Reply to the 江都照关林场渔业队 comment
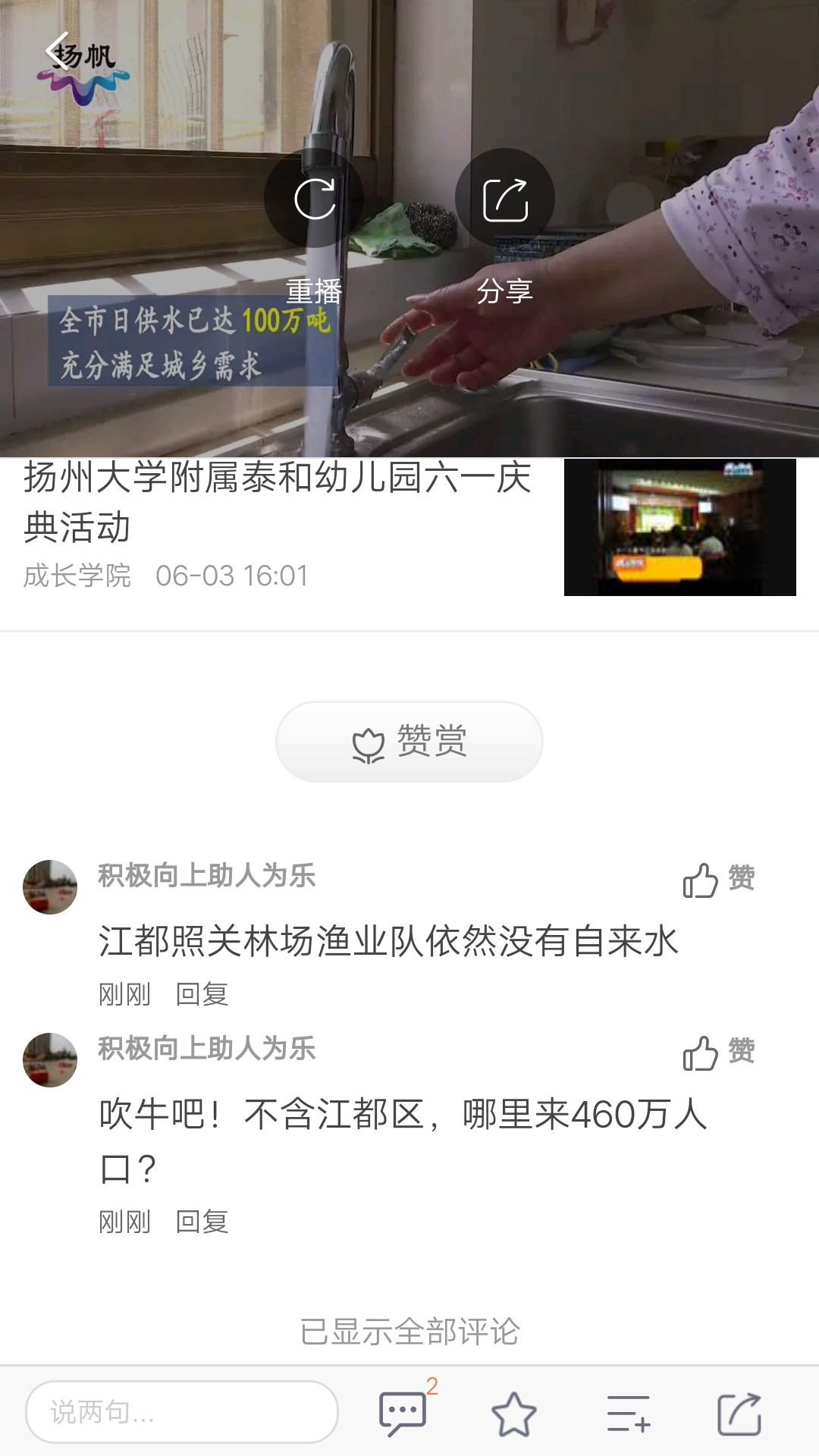This screenshot has height=1456, width=819. tap(202, 994)
